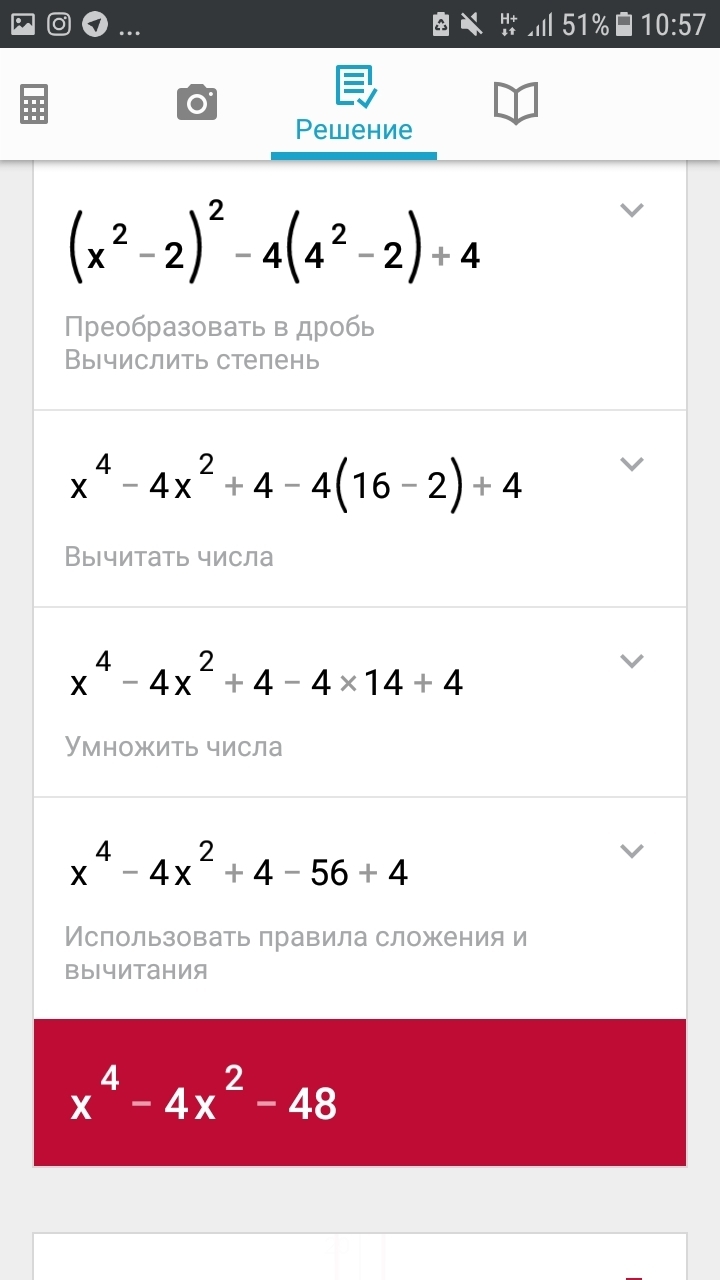Open the calculator tab
720x1280 pixels.
(x=34, y=103)
